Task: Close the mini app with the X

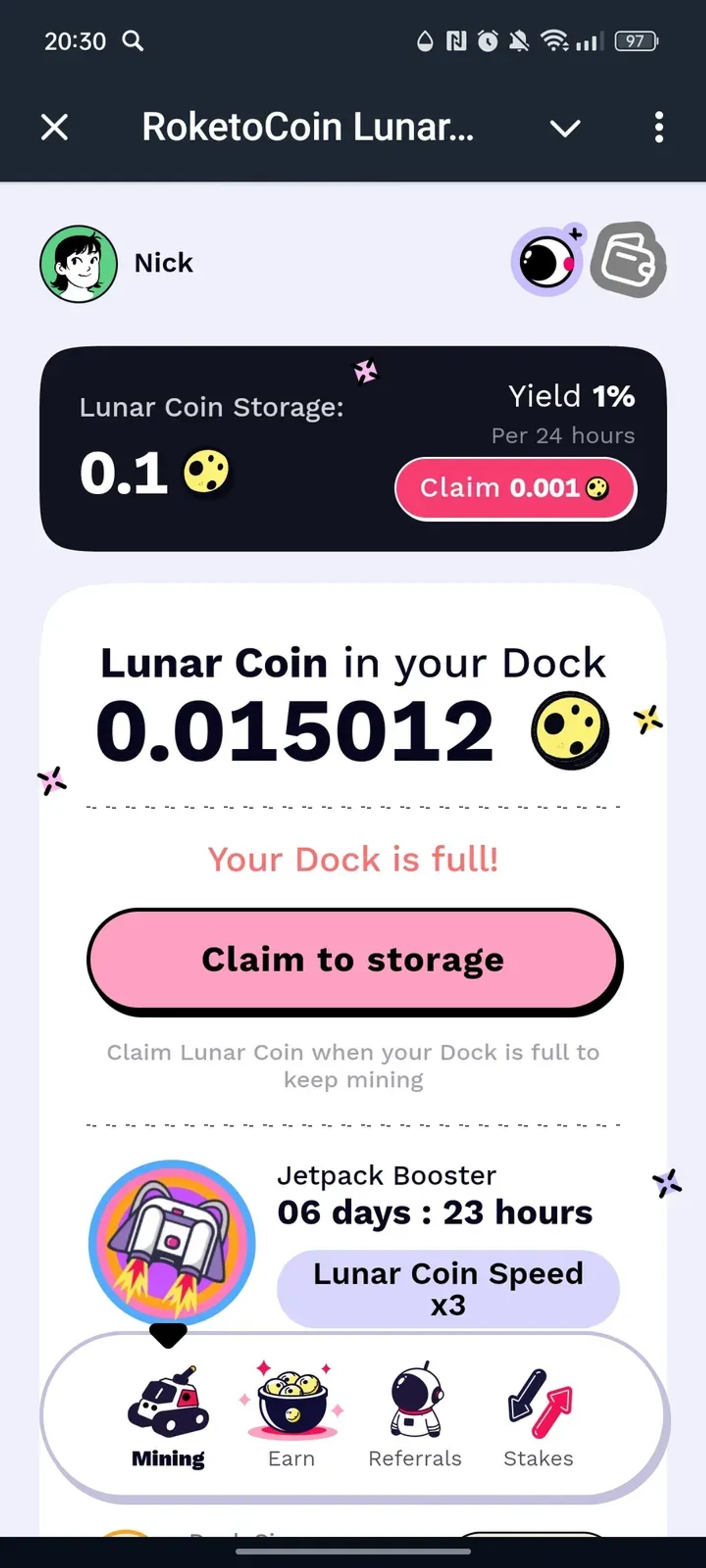Action: [x=53, y=128]
